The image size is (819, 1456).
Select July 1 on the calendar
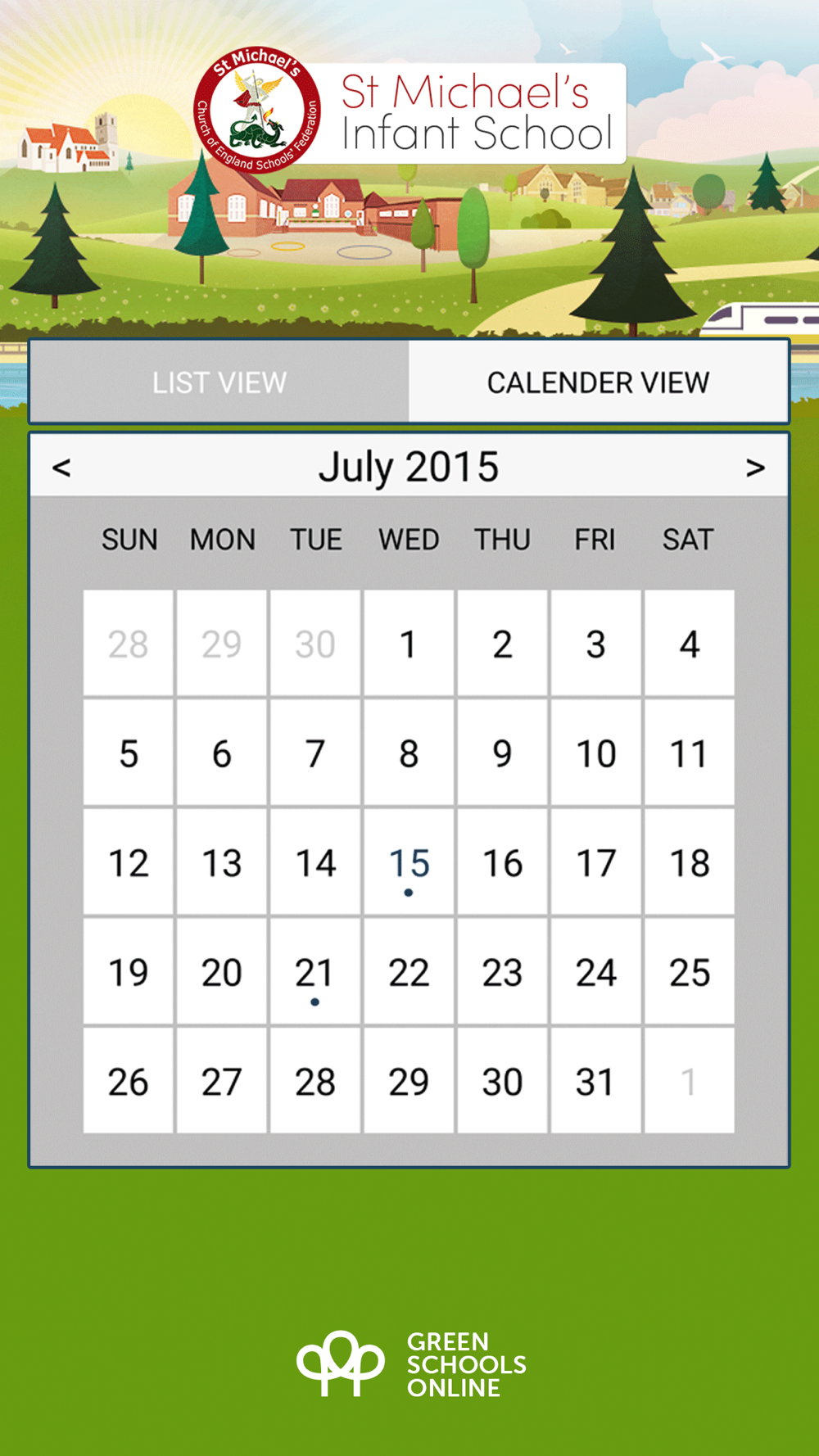(x=409, y=644)
